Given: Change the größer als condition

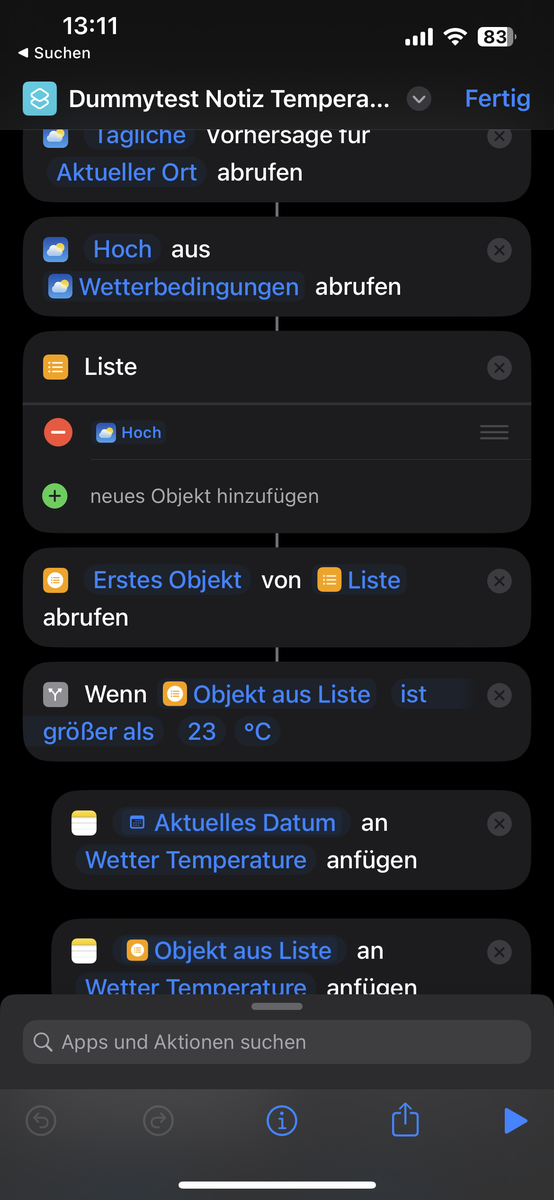Looking at the screenshot, I should 99,732.
